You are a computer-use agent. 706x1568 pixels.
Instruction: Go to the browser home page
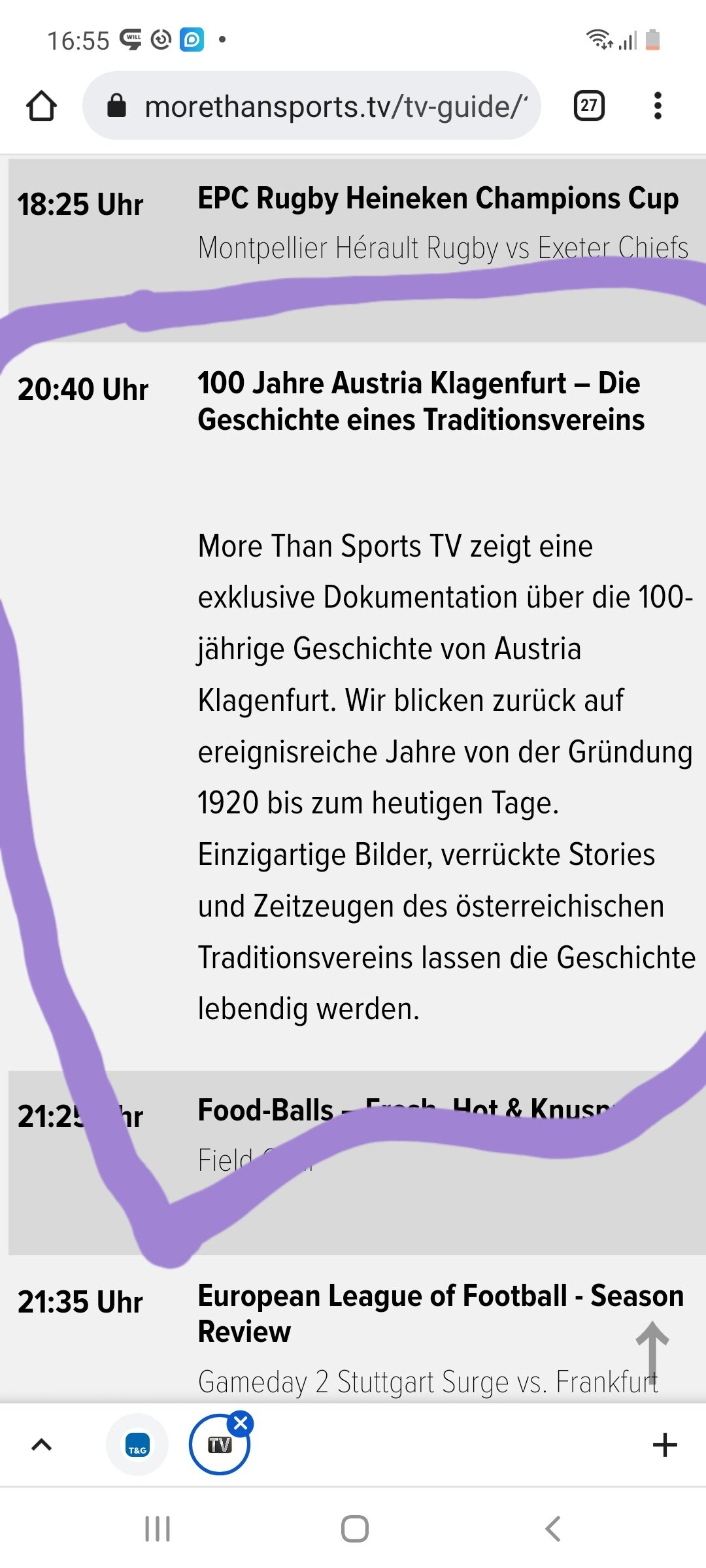(41, 106)
